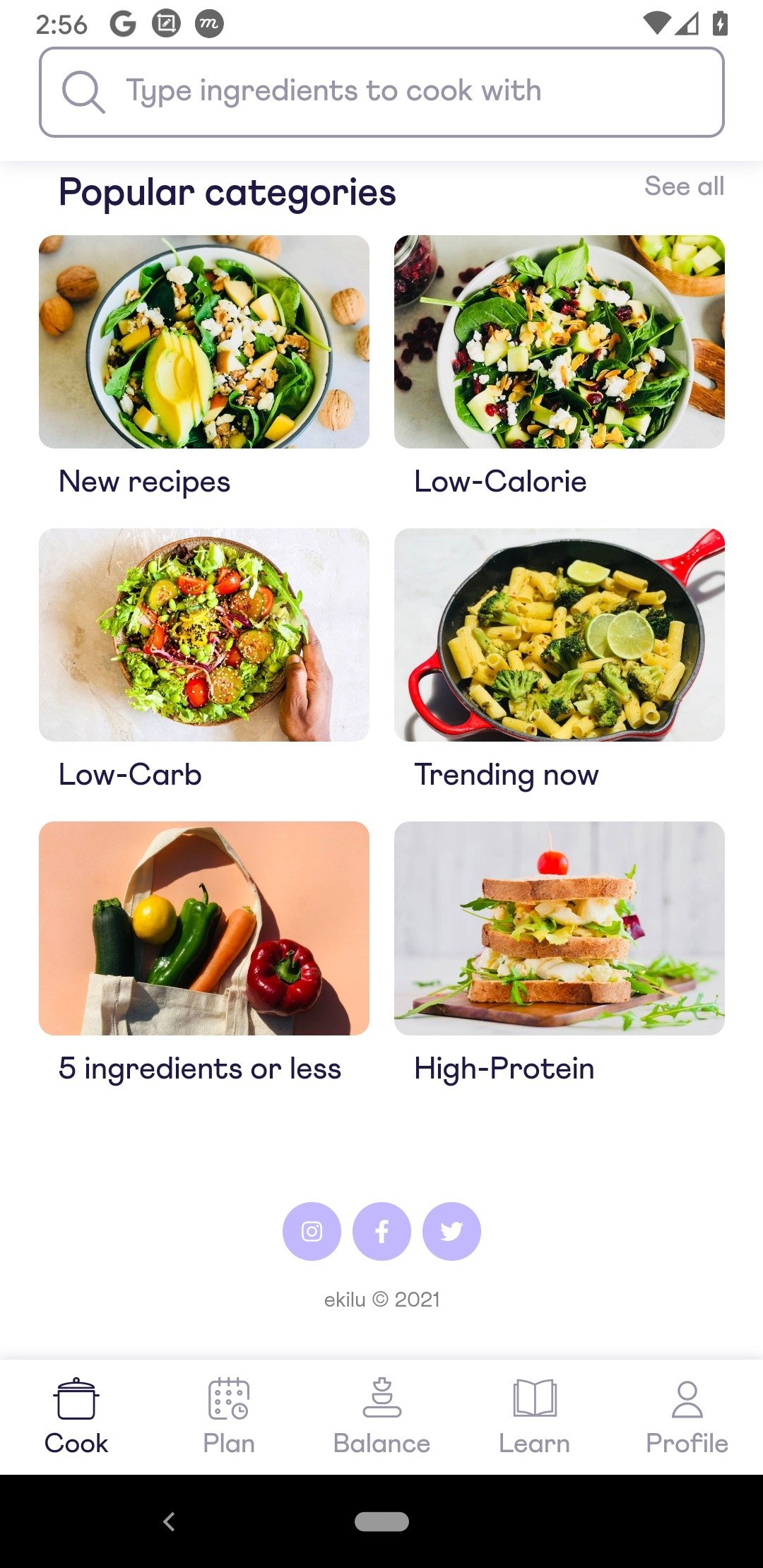Screen dimensions: 763x1568
Task: View Trending now recipes
Action: [x=559, y=635]
